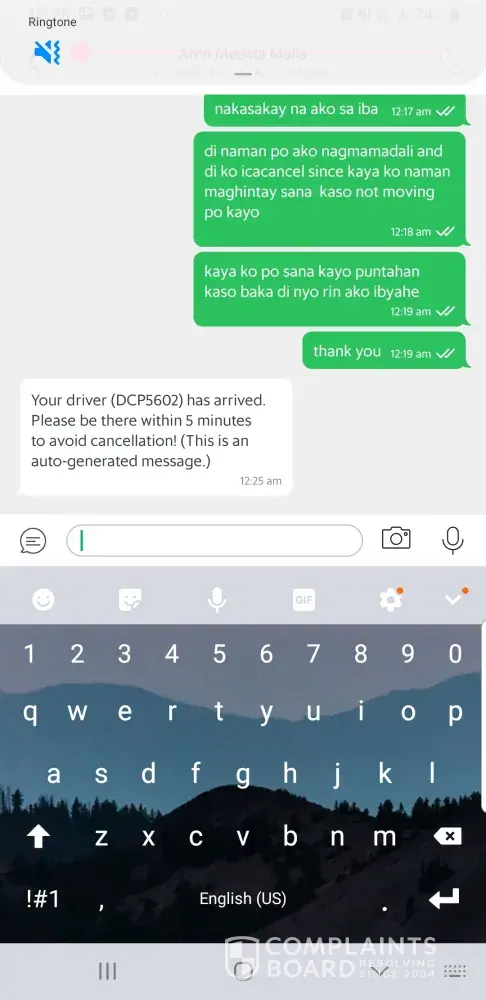Tap the enter key on the keyboard
486x1000 pixels.
tap(445, 899)
